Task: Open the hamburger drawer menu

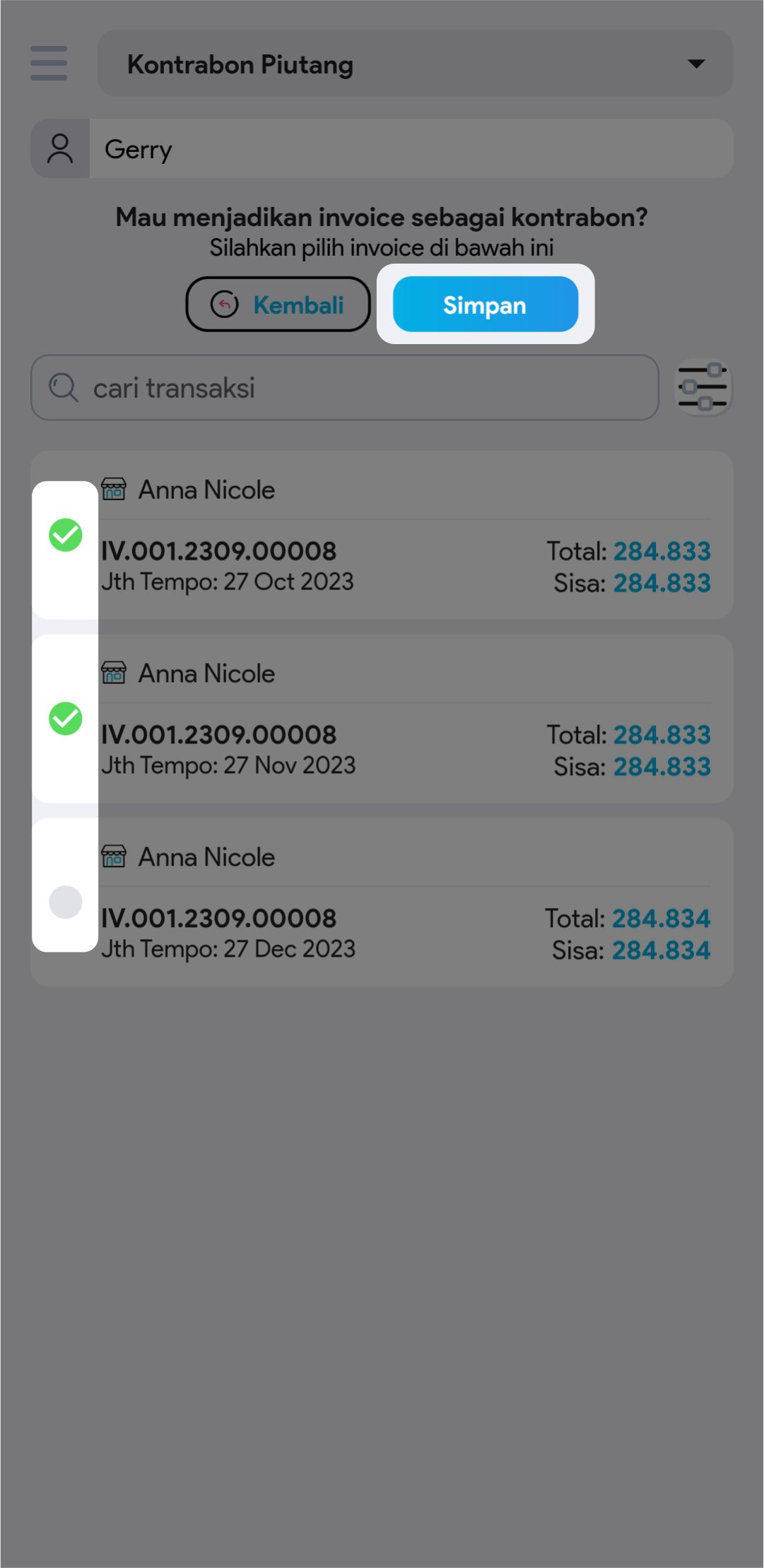Action: 49,63
